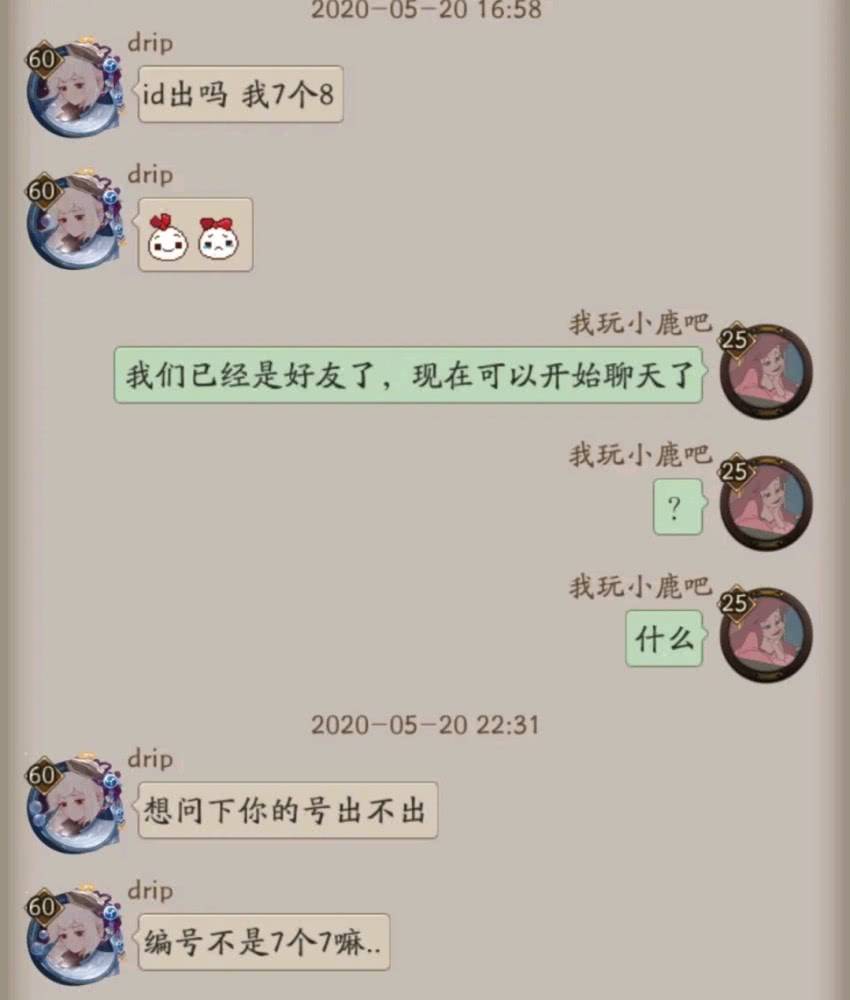Open drip's avatar beside 'id出吗 我7个8'
Viewport: 850px width, 1000px height.
tap(72, 92)
